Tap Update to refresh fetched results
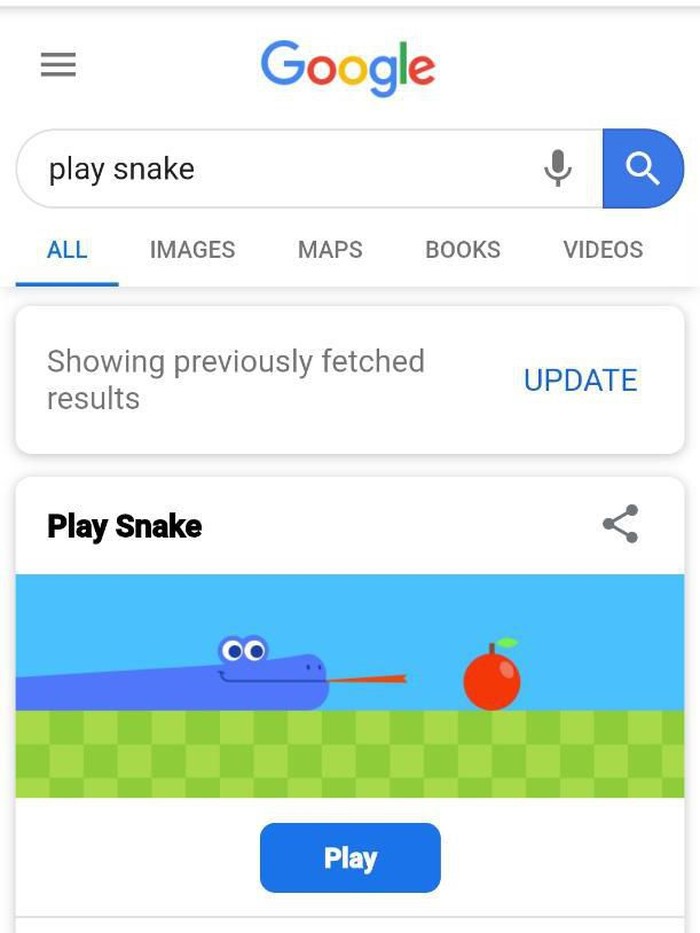This screenshot has height=933, width=700. (x=580, y=380)
